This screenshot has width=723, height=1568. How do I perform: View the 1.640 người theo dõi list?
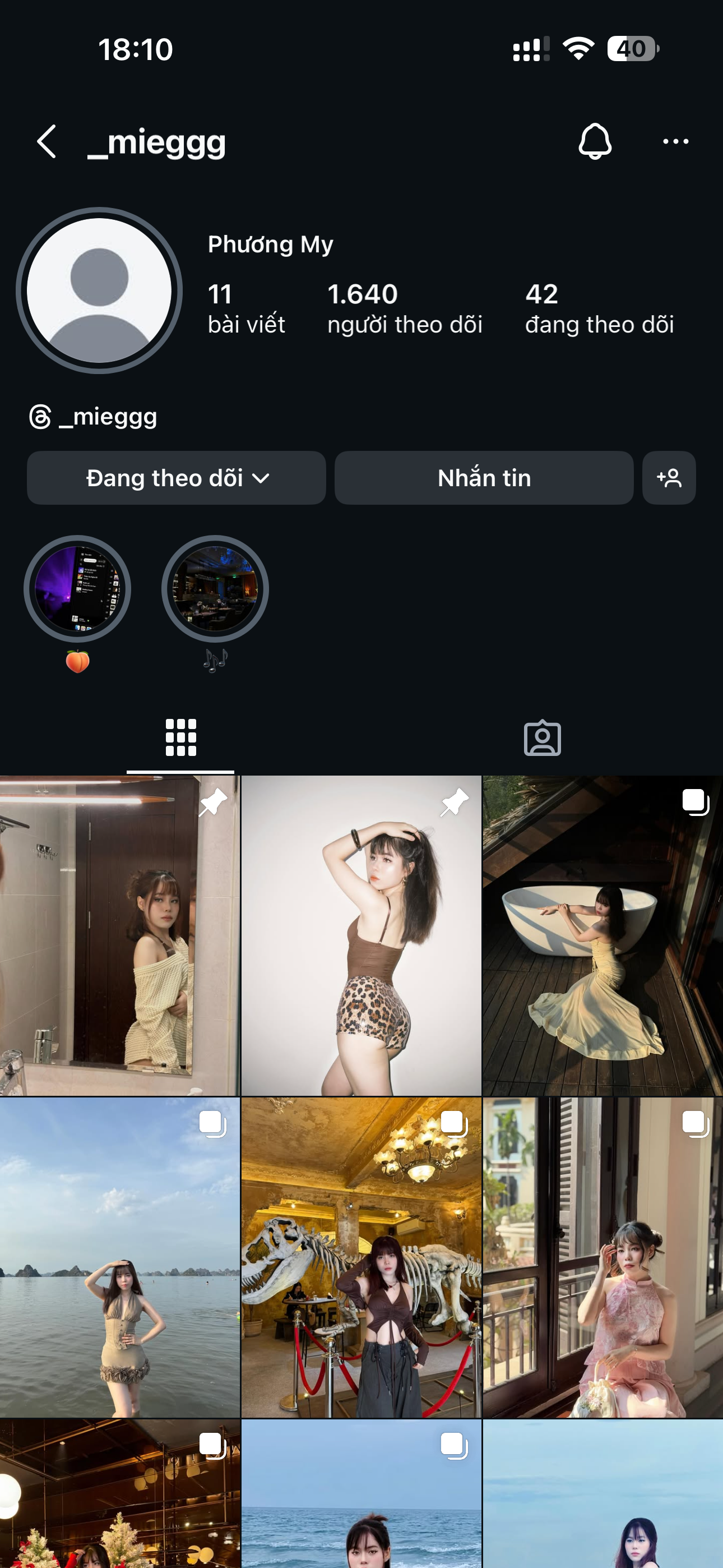(x=404, y=308)
